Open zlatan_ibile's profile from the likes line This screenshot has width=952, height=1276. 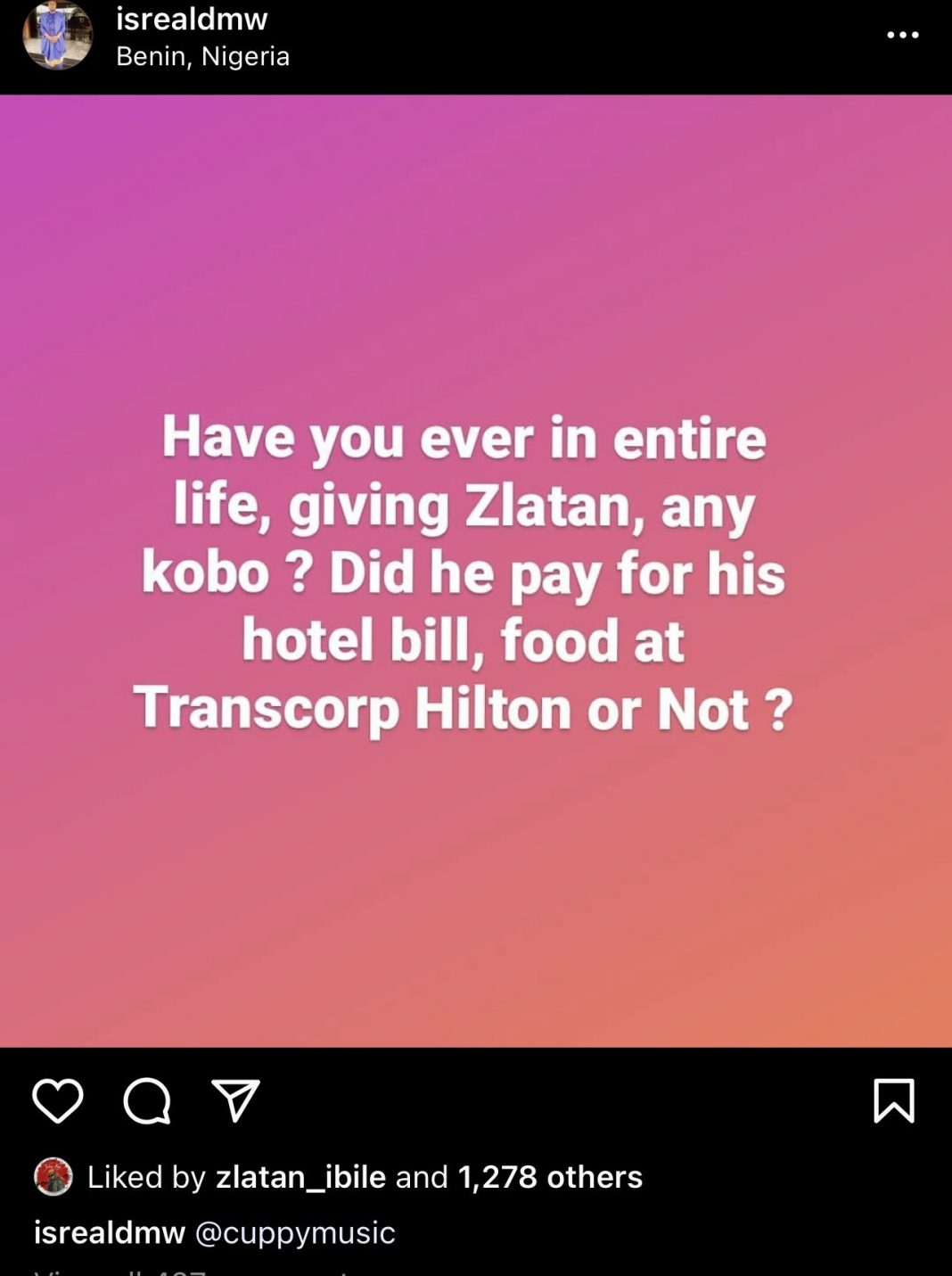tap(300, 1177)
